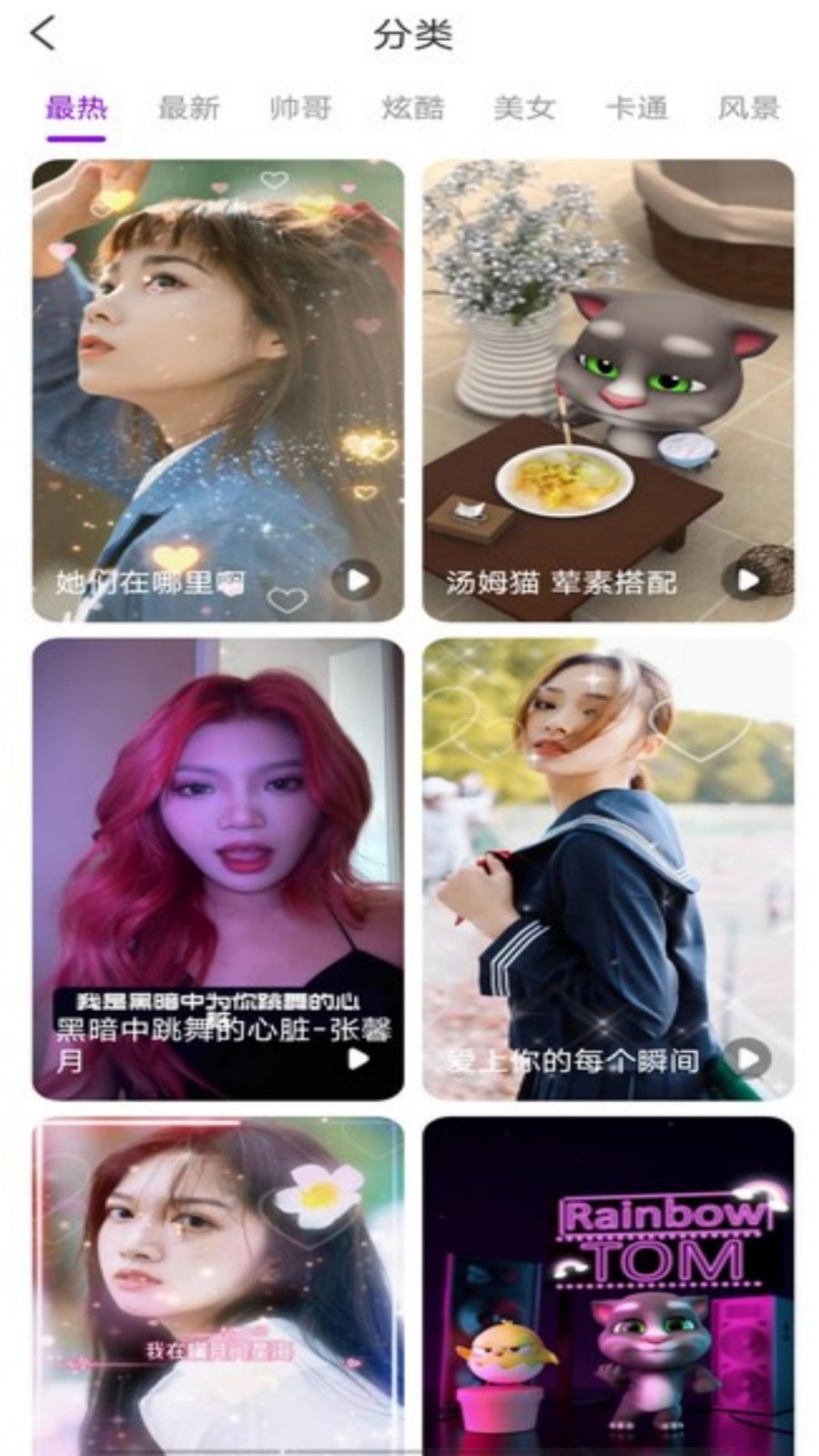The height and width of the screenshot is (1456, 819).
Task: Play the 黑暗中跳舞的心脏 video
Action: tap(359, 1058)
